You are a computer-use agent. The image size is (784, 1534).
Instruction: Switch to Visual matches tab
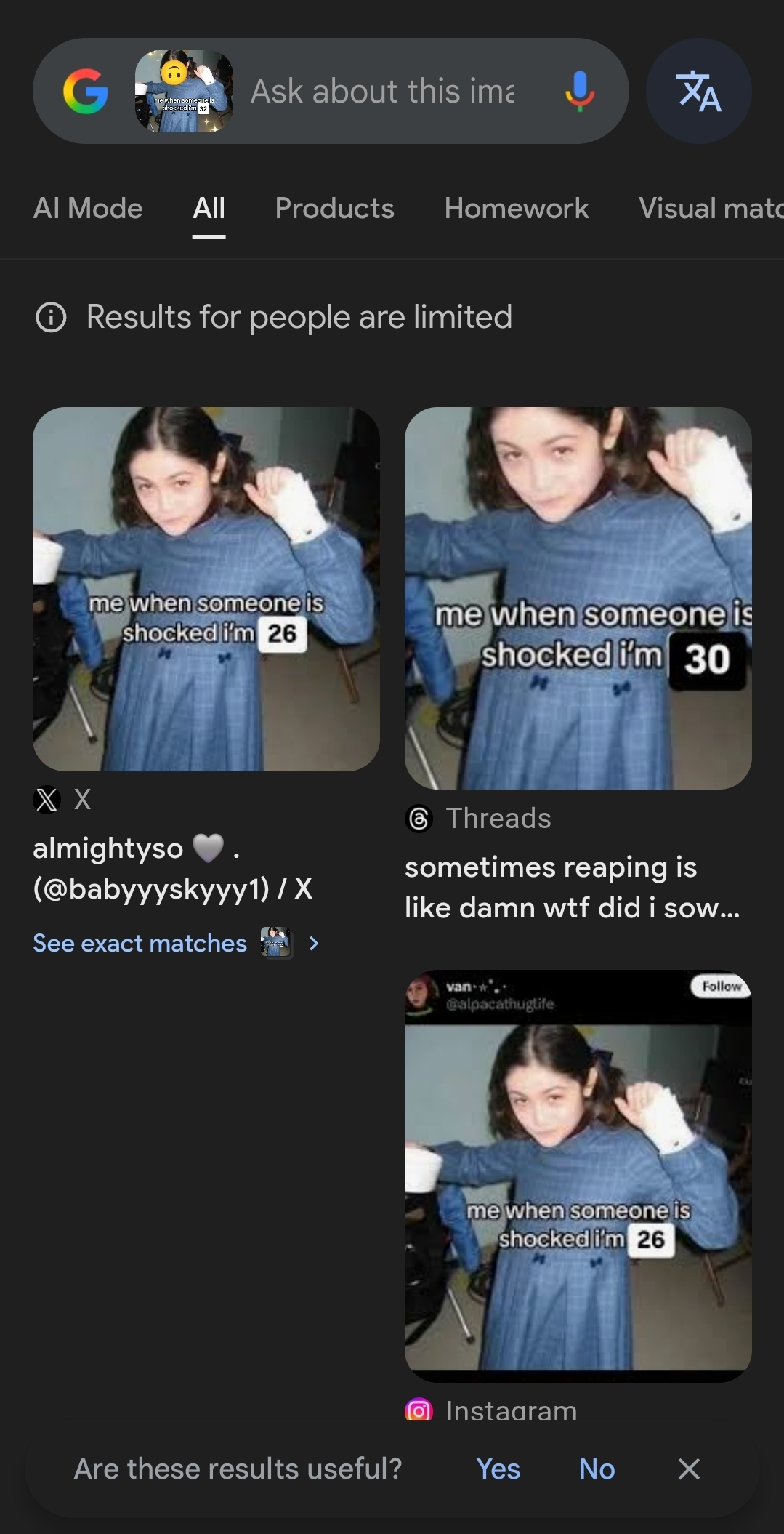(x=711, y=209)
